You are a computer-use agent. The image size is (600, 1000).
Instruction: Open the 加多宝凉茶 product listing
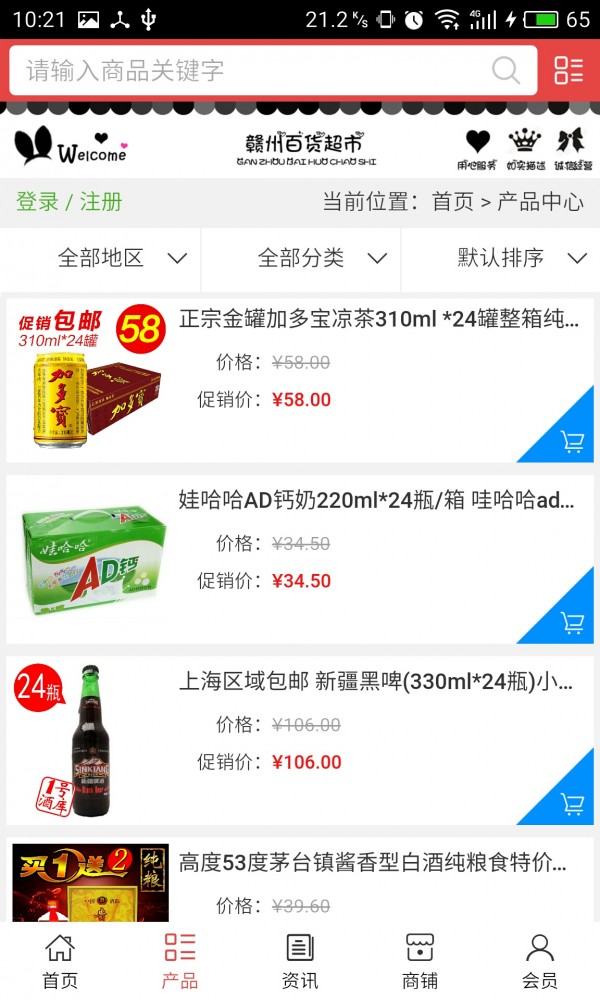[378, 320]
